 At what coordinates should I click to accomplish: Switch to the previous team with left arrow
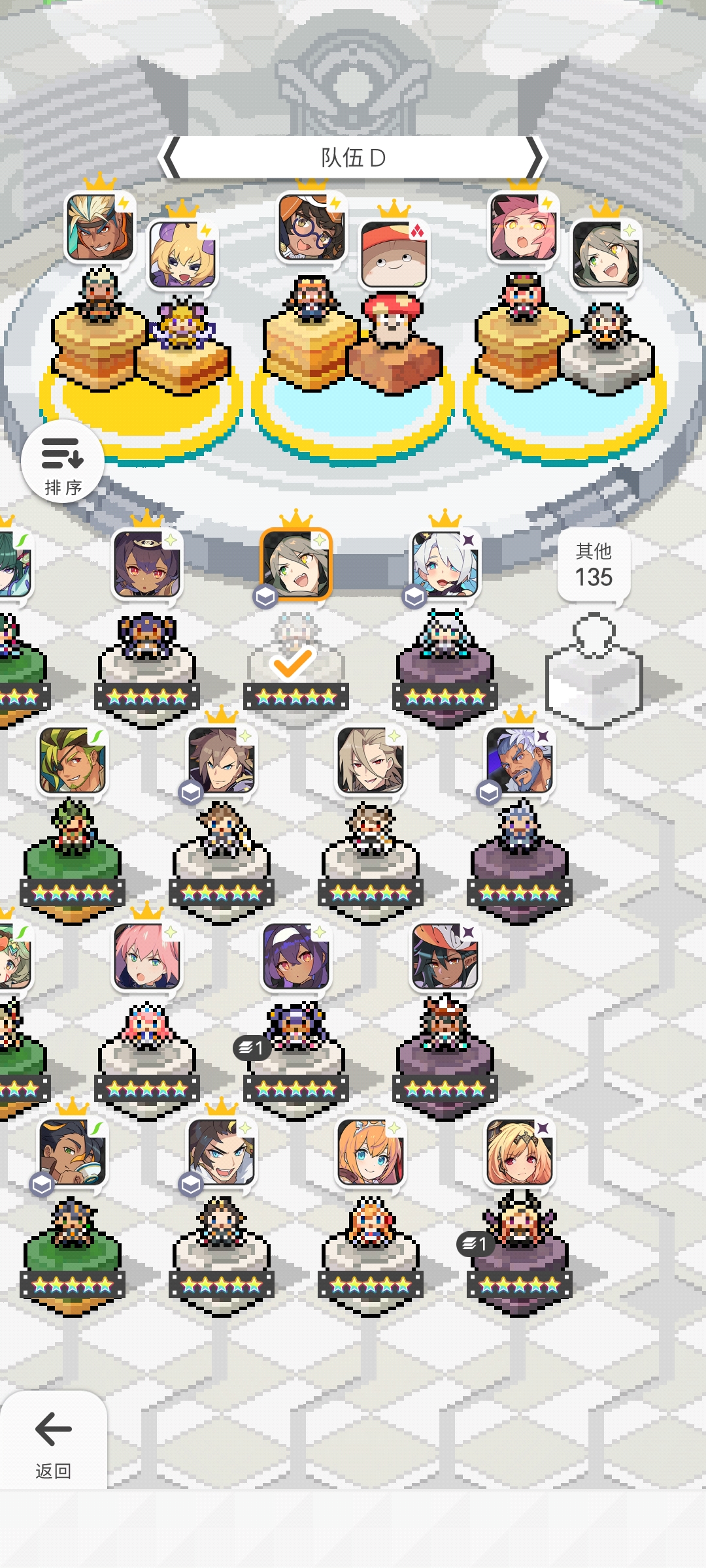coord(171,158)
